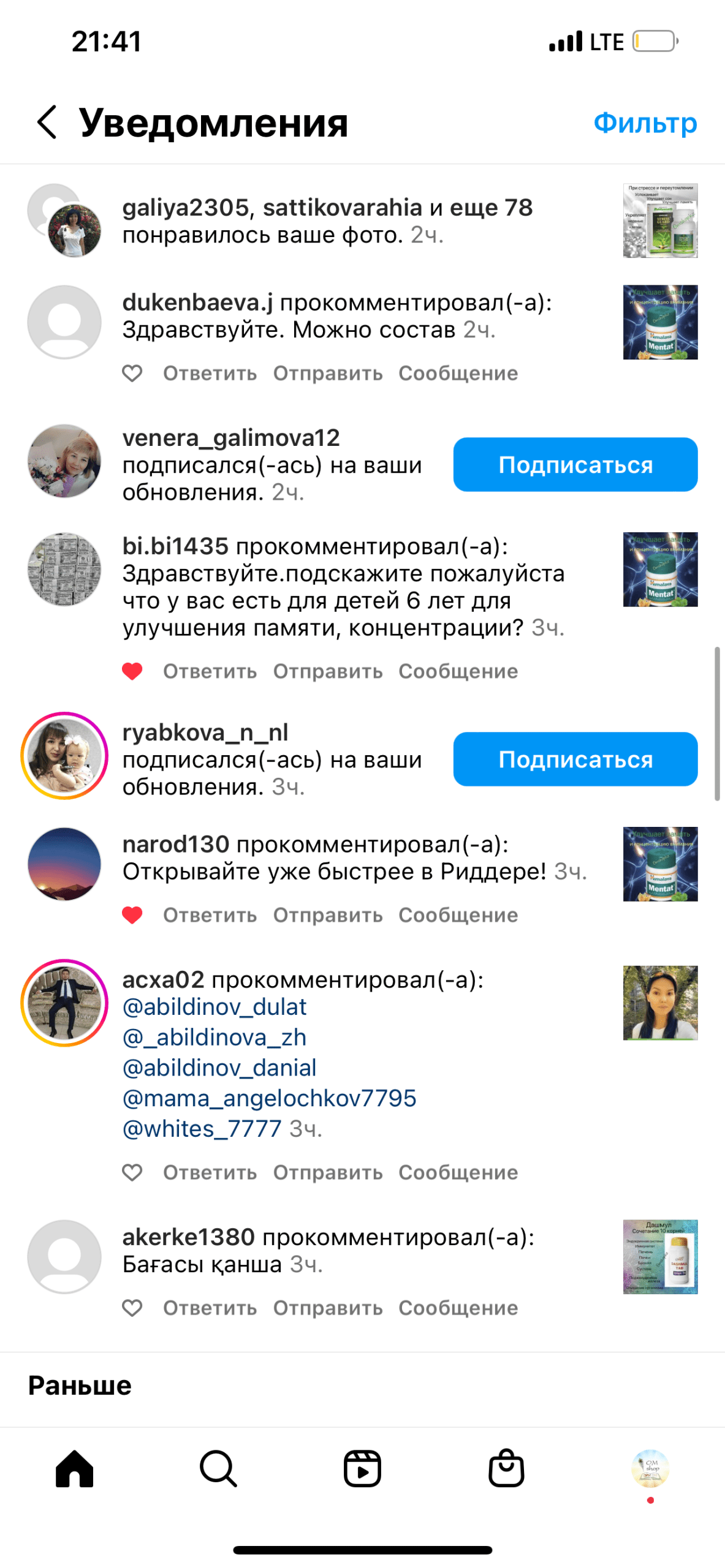
Task: Open narod130's profile picture
Action: 64,864
